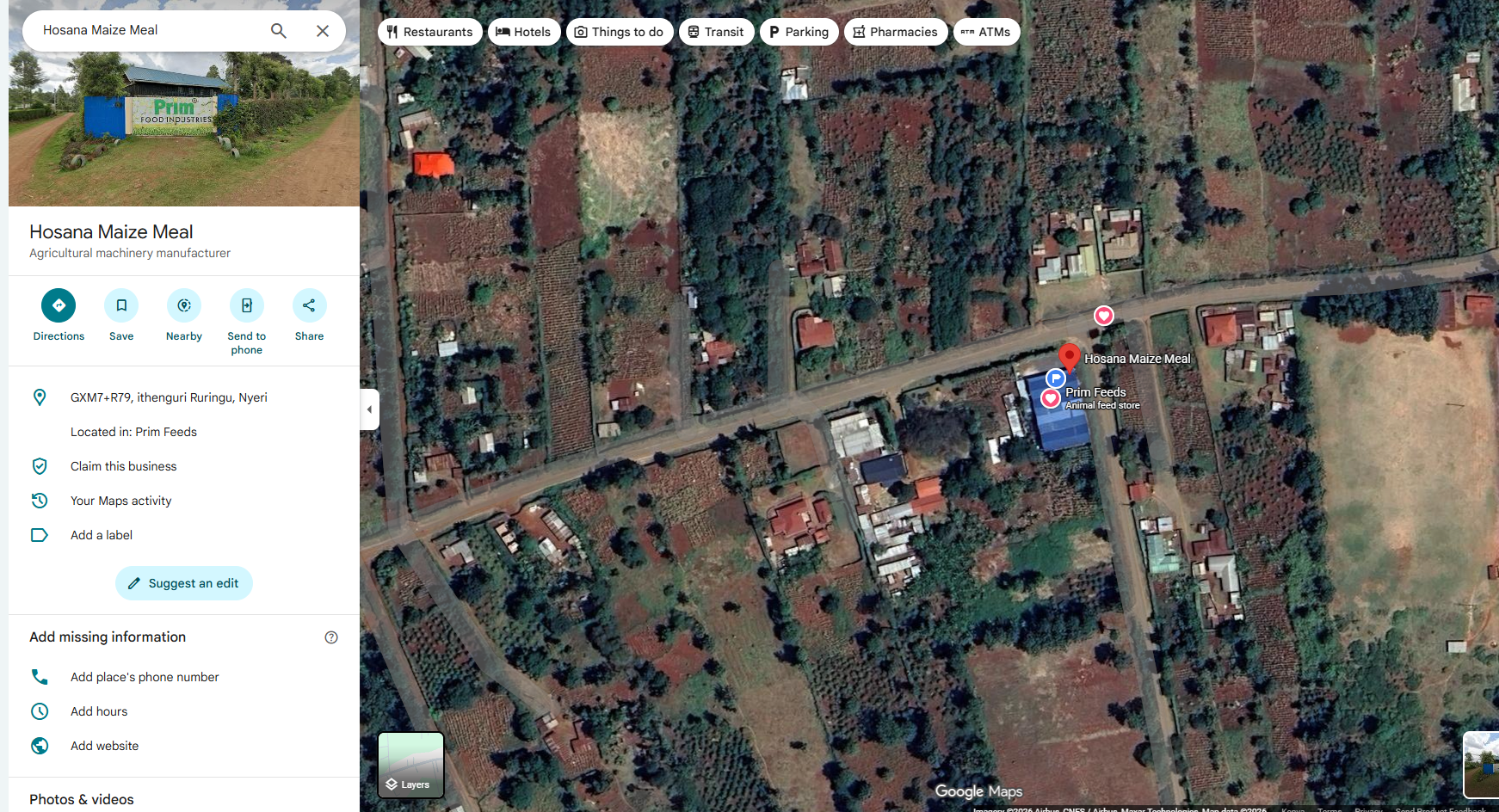This screenshot has width=1499, height=812.
Task: Filter map by Parking
Action: point(799,32)
